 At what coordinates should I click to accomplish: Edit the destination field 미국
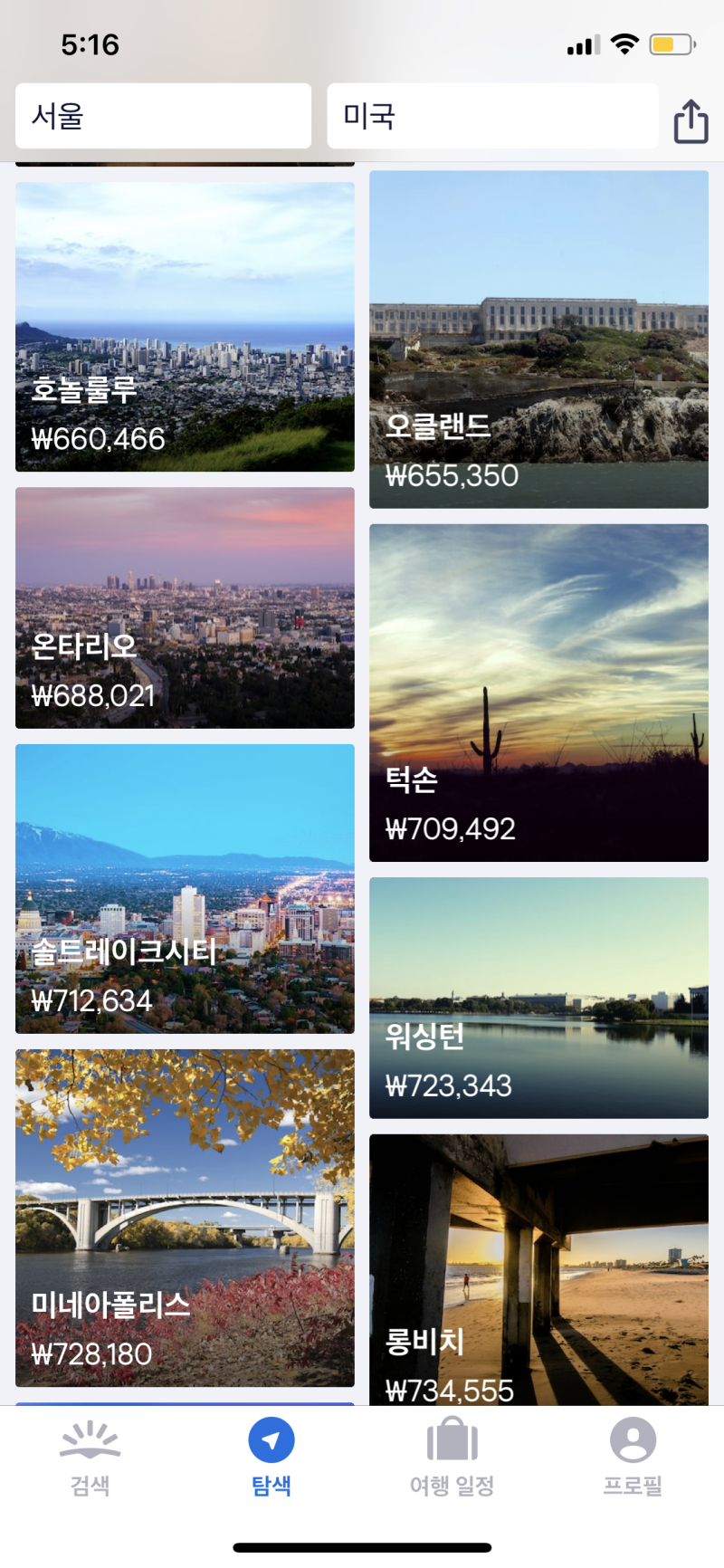(x=491, y=116)
